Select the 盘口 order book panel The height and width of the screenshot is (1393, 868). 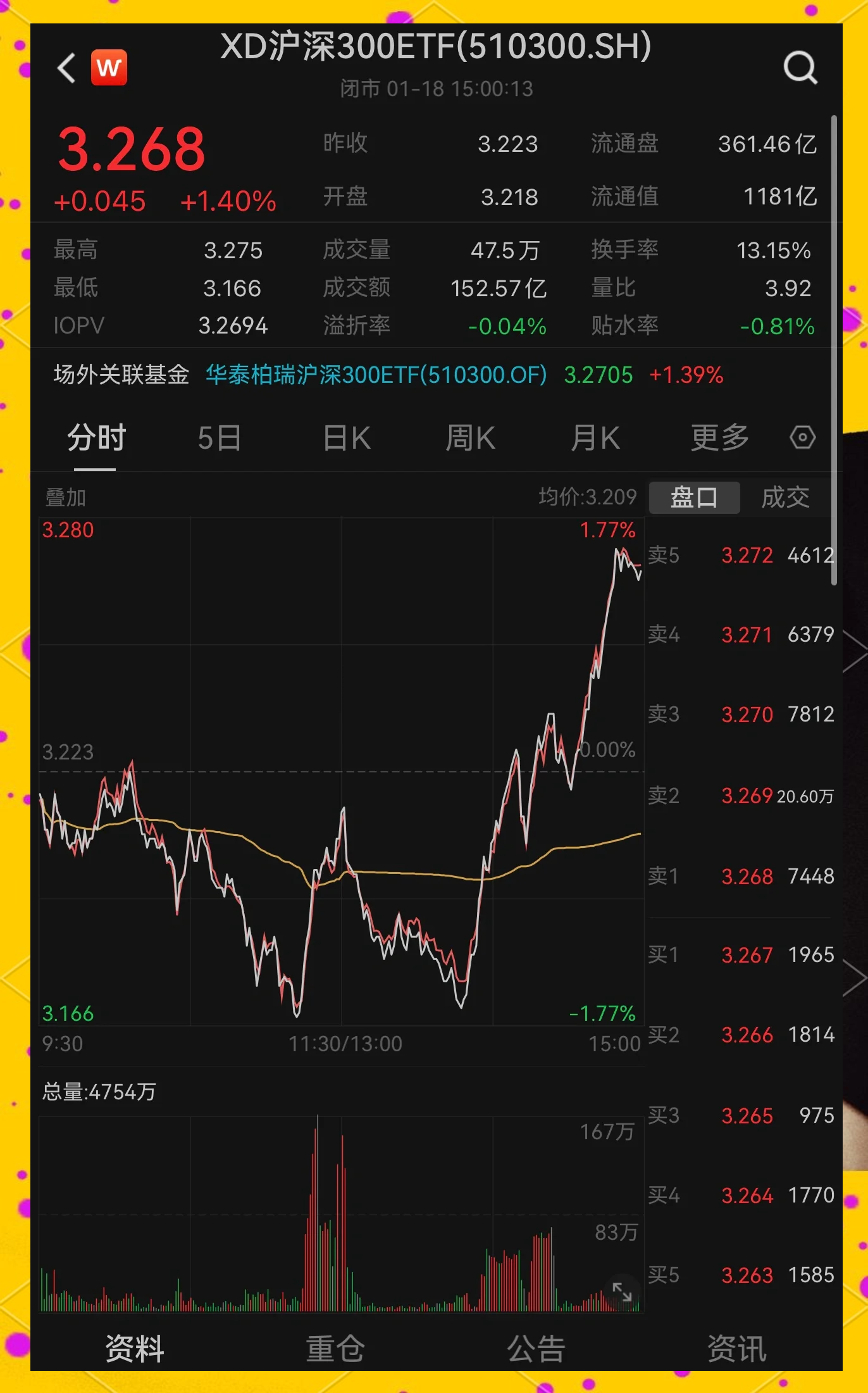[x=694, y=497]
